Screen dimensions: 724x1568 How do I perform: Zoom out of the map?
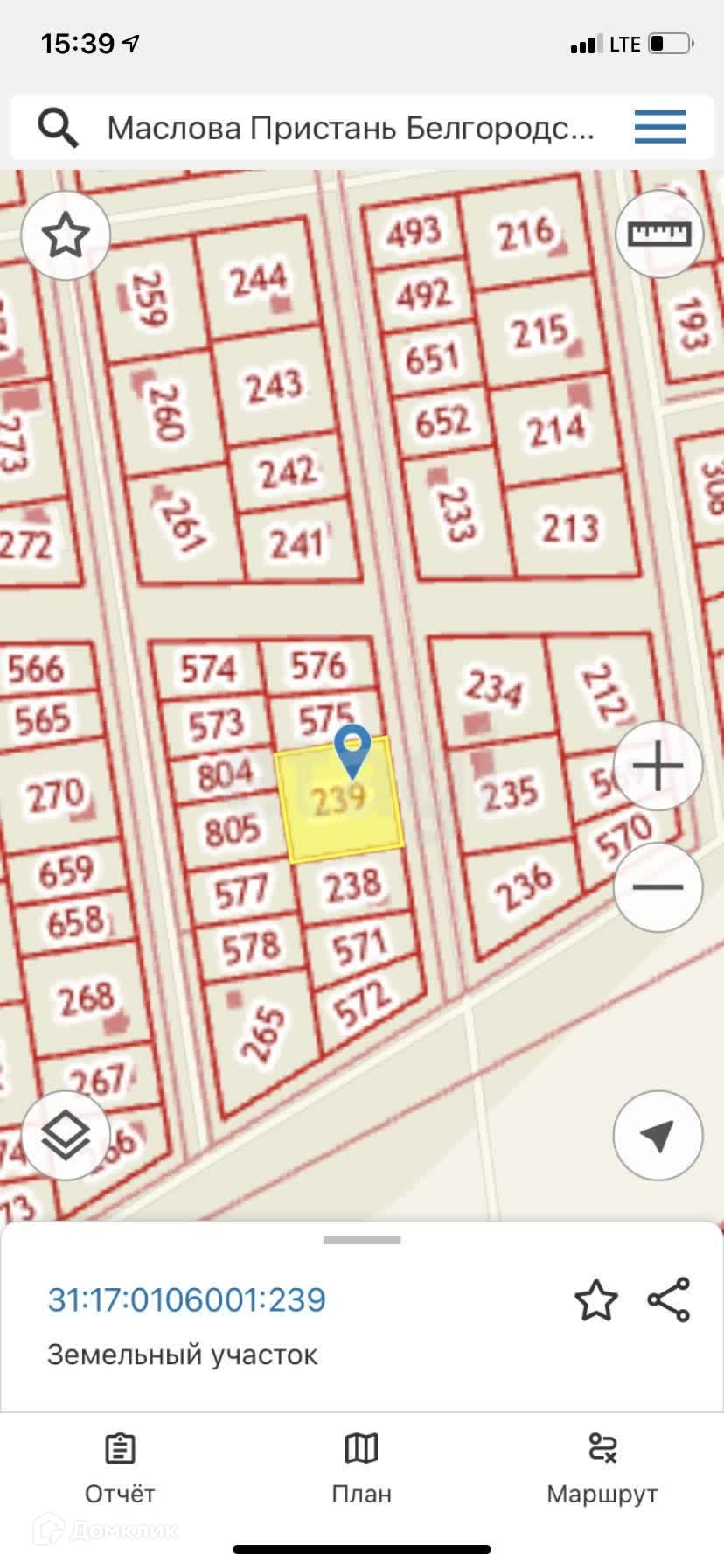coord(658,887)
